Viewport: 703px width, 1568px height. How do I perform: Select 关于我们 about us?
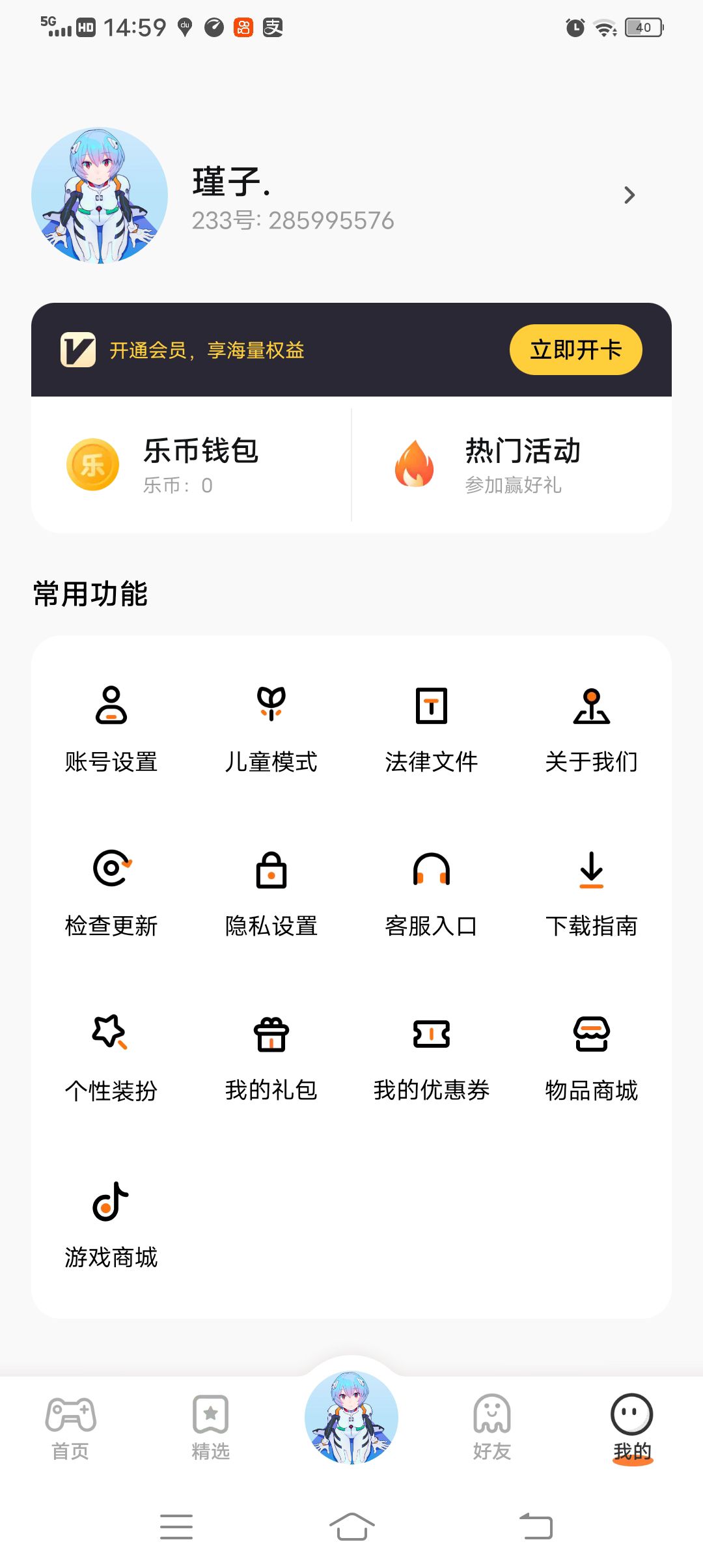[592, 728]
